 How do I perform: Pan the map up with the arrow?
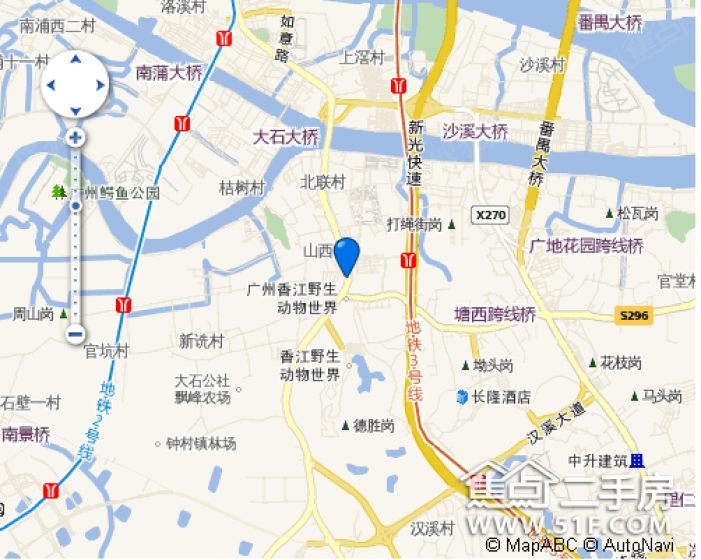coord(75,62)
